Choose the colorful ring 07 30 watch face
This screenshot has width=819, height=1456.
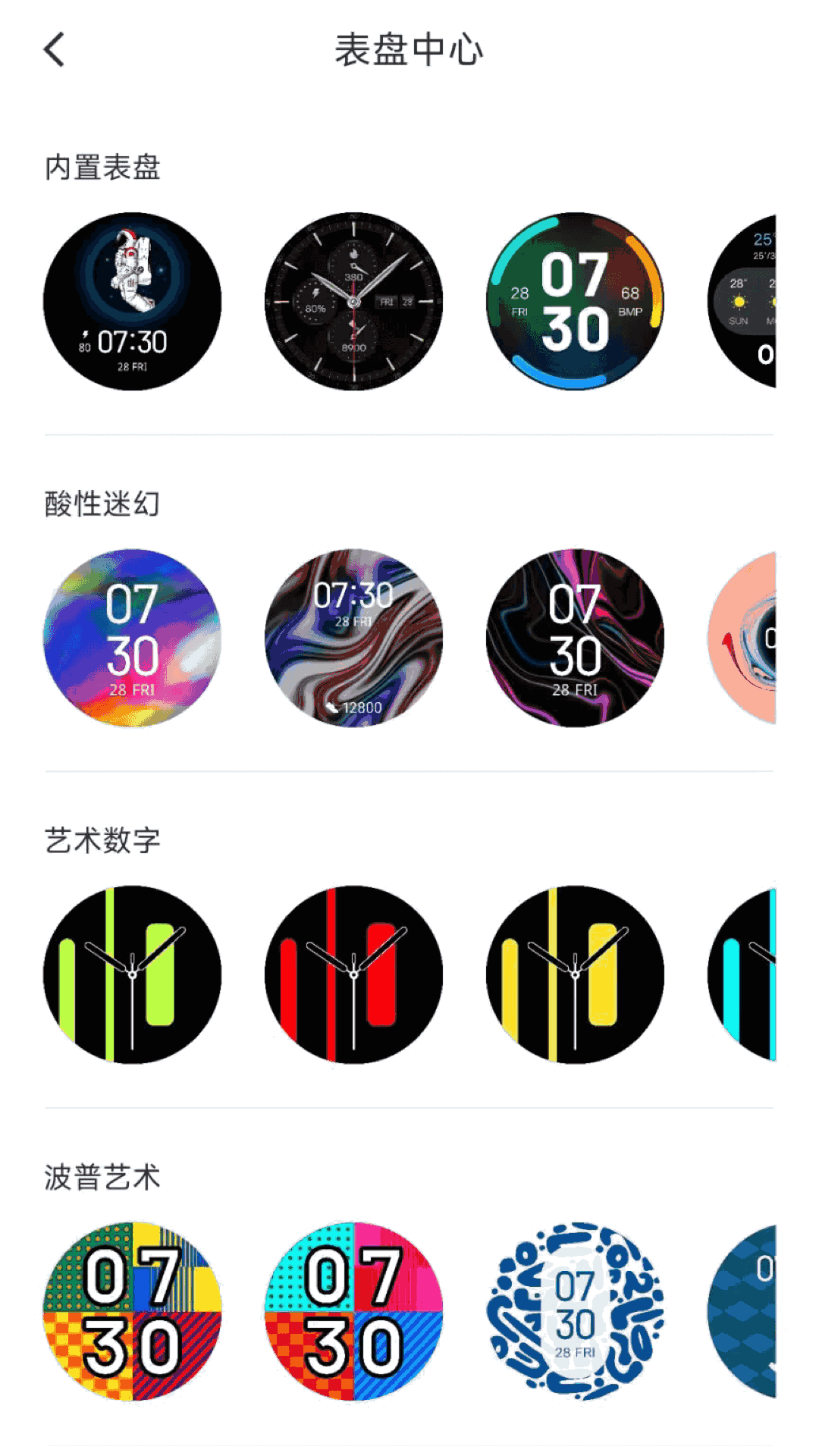coord(575,302)
